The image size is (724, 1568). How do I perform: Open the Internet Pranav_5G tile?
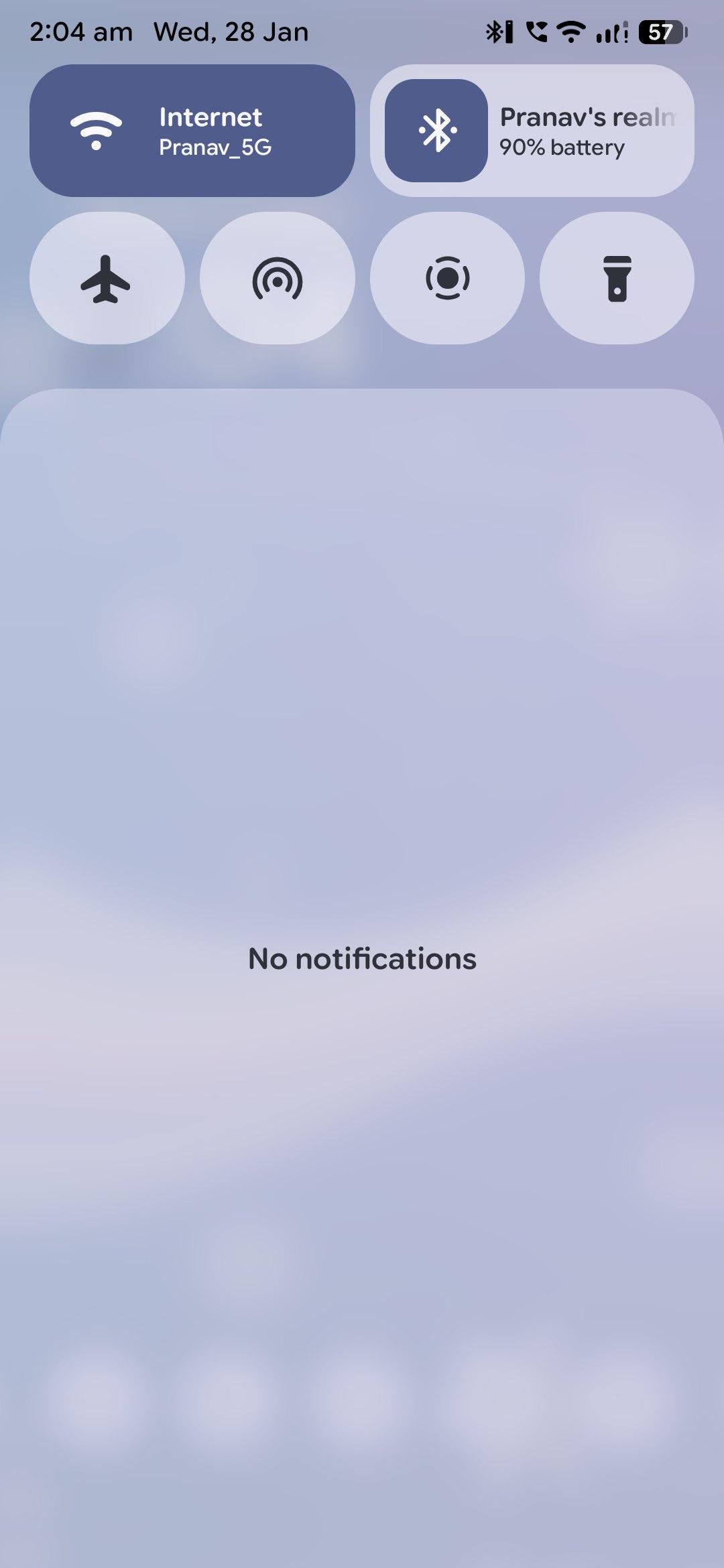[192, 131]
